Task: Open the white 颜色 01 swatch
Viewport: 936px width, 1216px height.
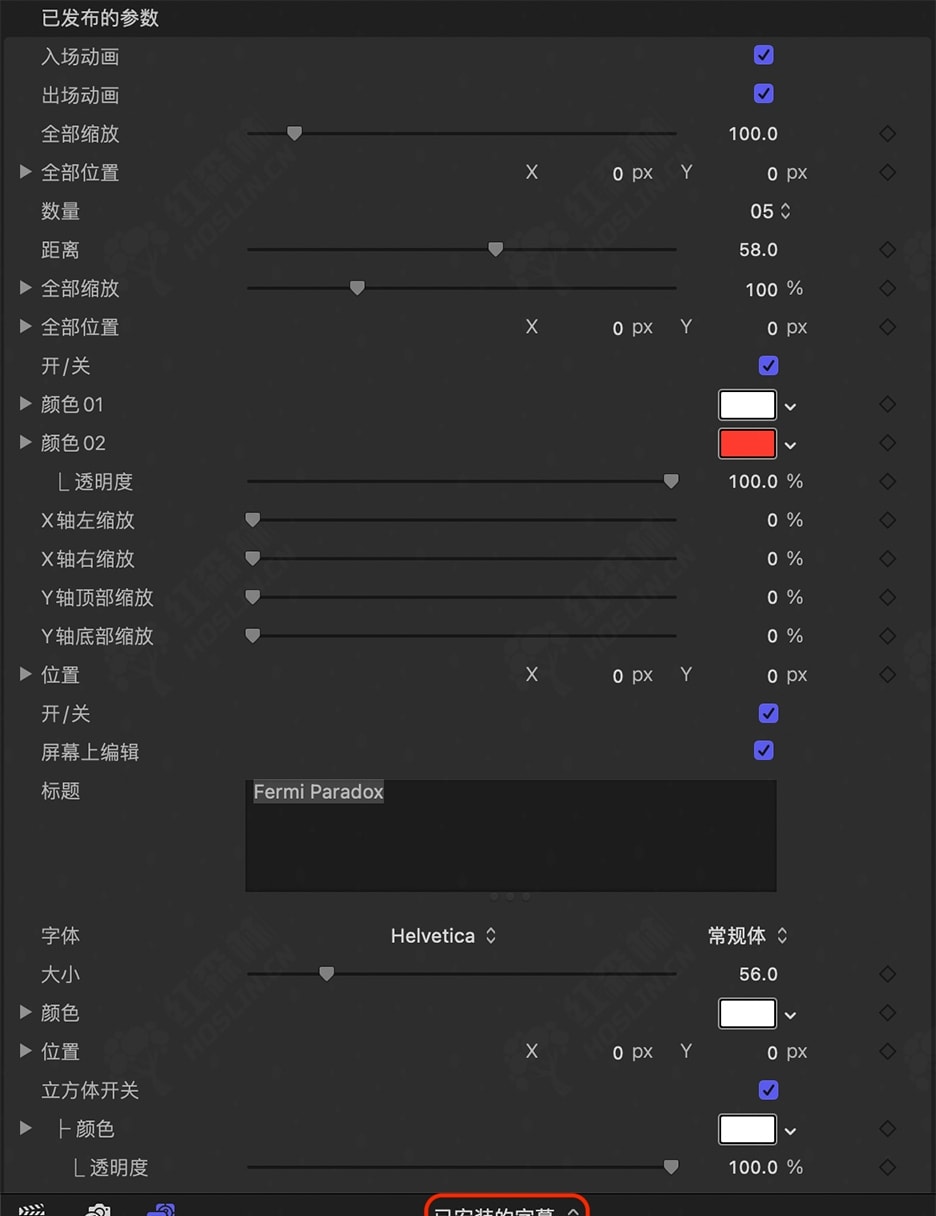Action: click(746, 405)
